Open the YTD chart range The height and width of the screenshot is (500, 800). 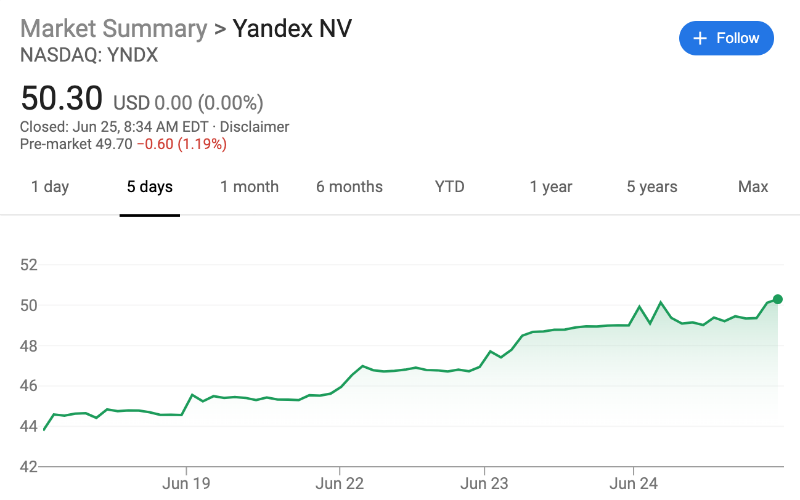pos(450,187)
